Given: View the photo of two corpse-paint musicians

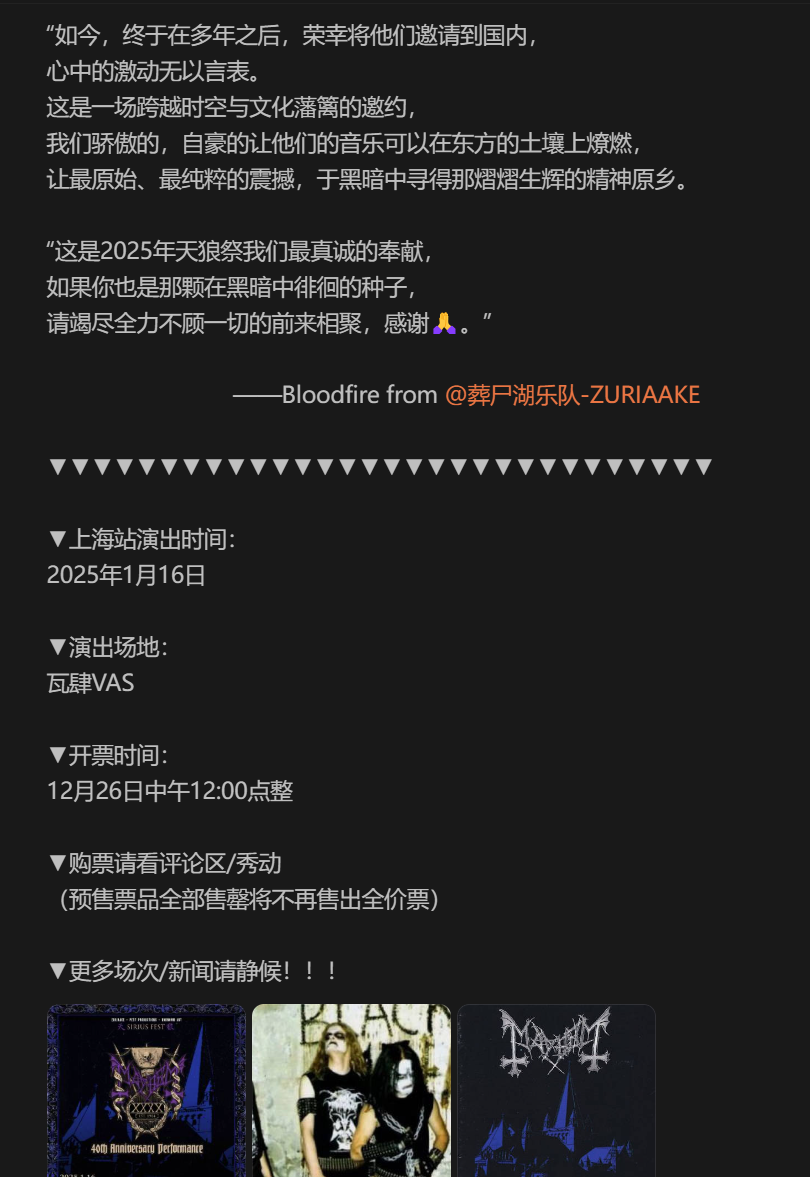Looking at the screenshot, I should click(x=351, y=1090).
